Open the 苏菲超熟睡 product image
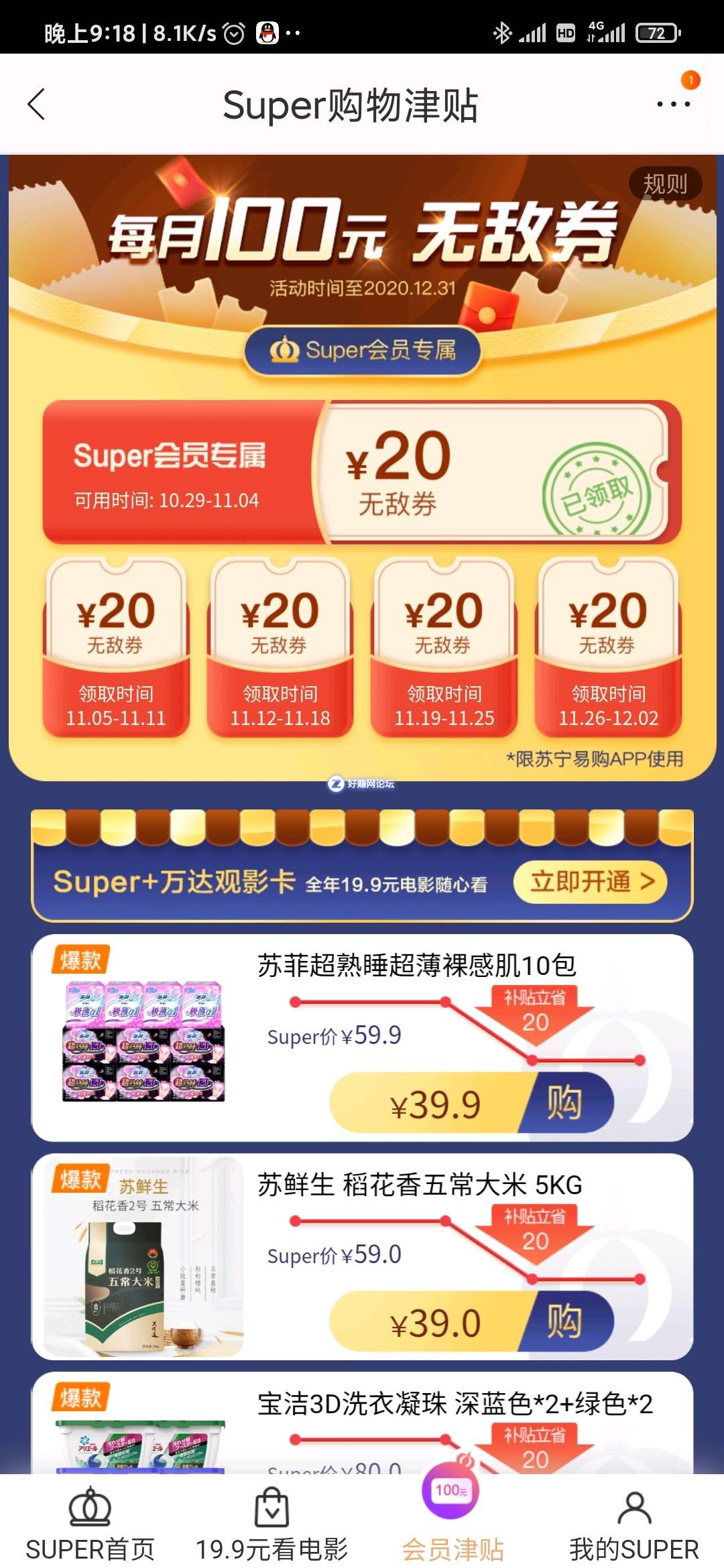 [143, 1042]
